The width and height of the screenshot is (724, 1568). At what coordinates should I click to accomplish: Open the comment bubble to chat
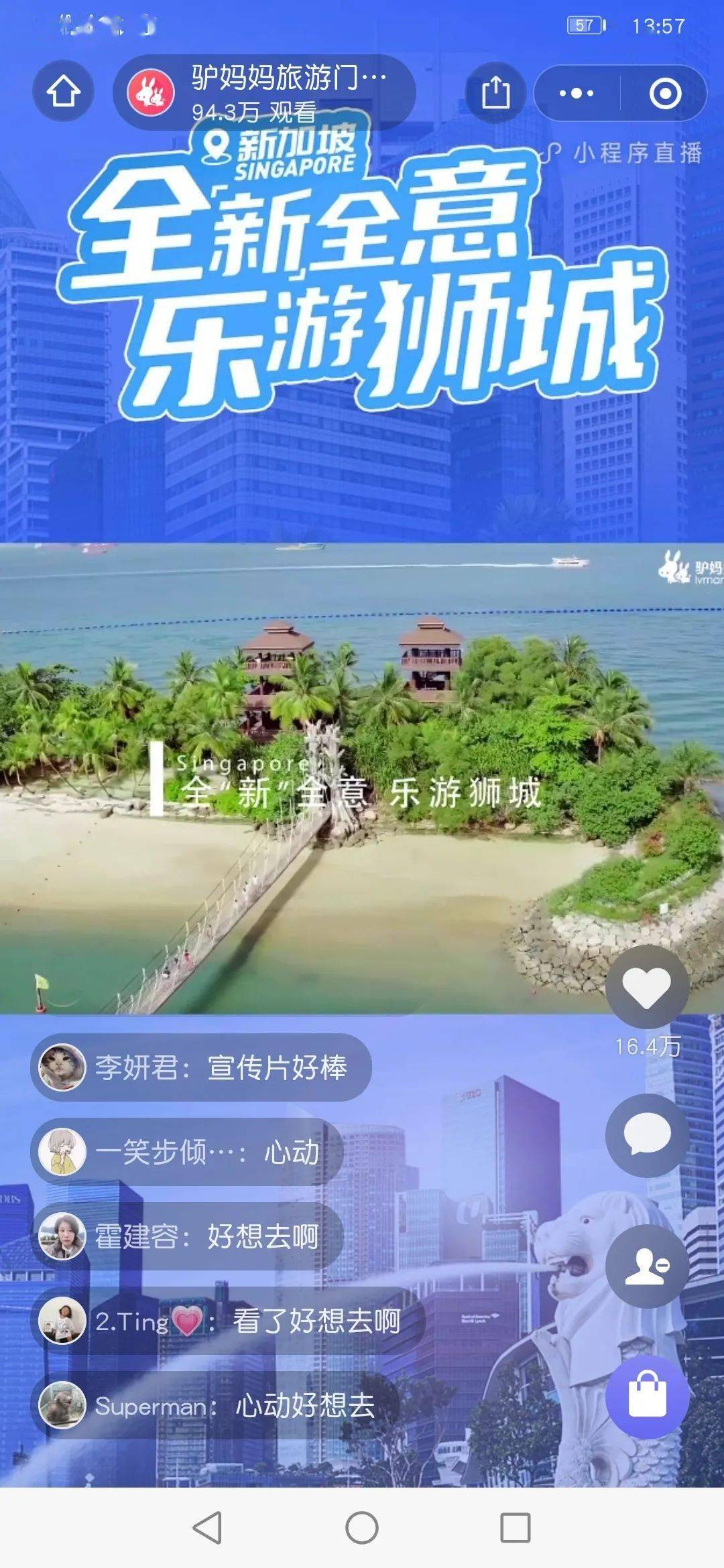tap(647, 1135)
